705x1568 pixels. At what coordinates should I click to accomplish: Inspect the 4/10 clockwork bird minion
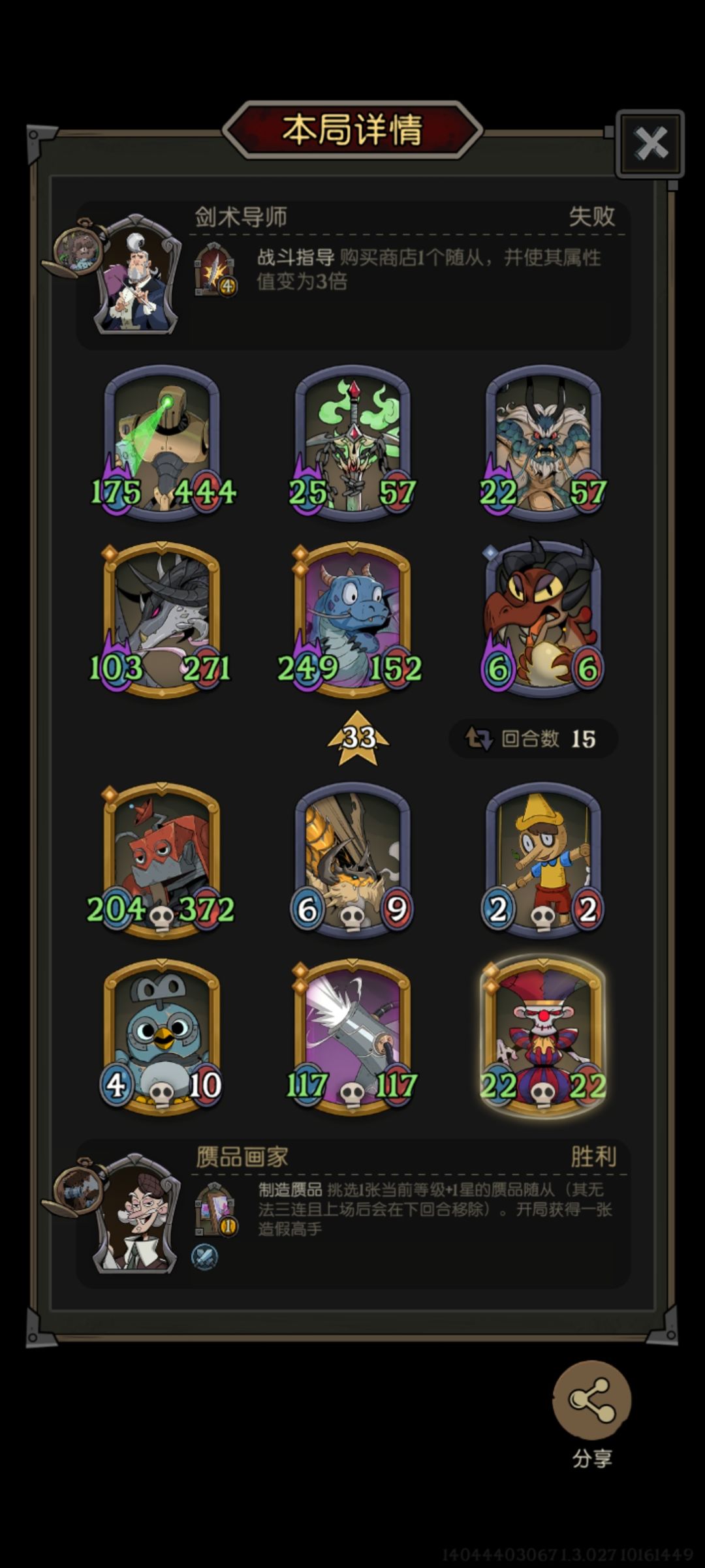162,1036
